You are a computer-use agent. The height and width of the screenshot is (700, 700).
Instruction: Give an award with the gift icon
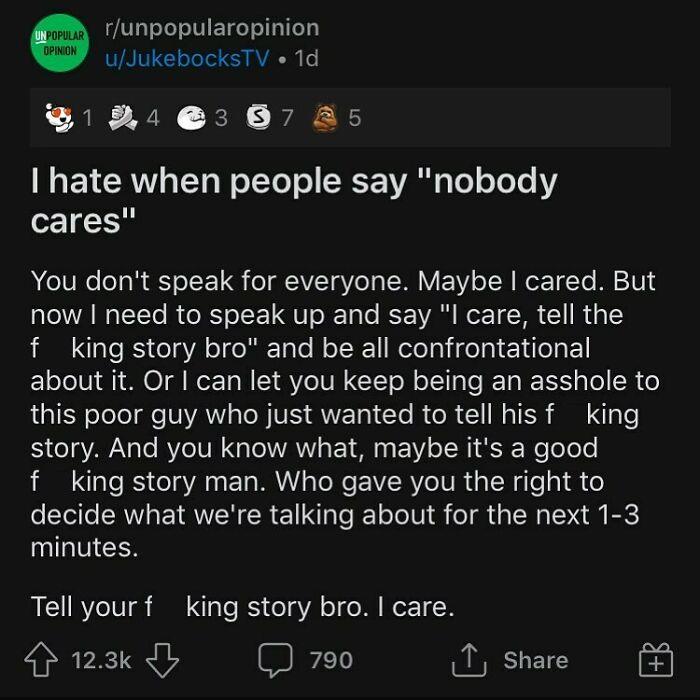pos(655,660)
